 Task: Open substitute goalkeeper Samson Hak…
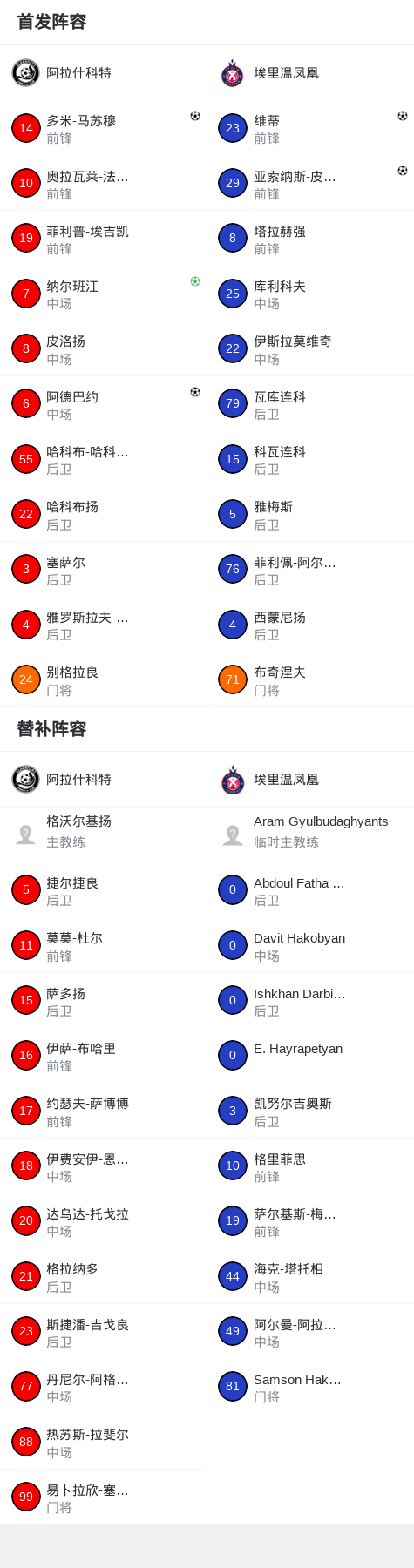click(310, 1388)
